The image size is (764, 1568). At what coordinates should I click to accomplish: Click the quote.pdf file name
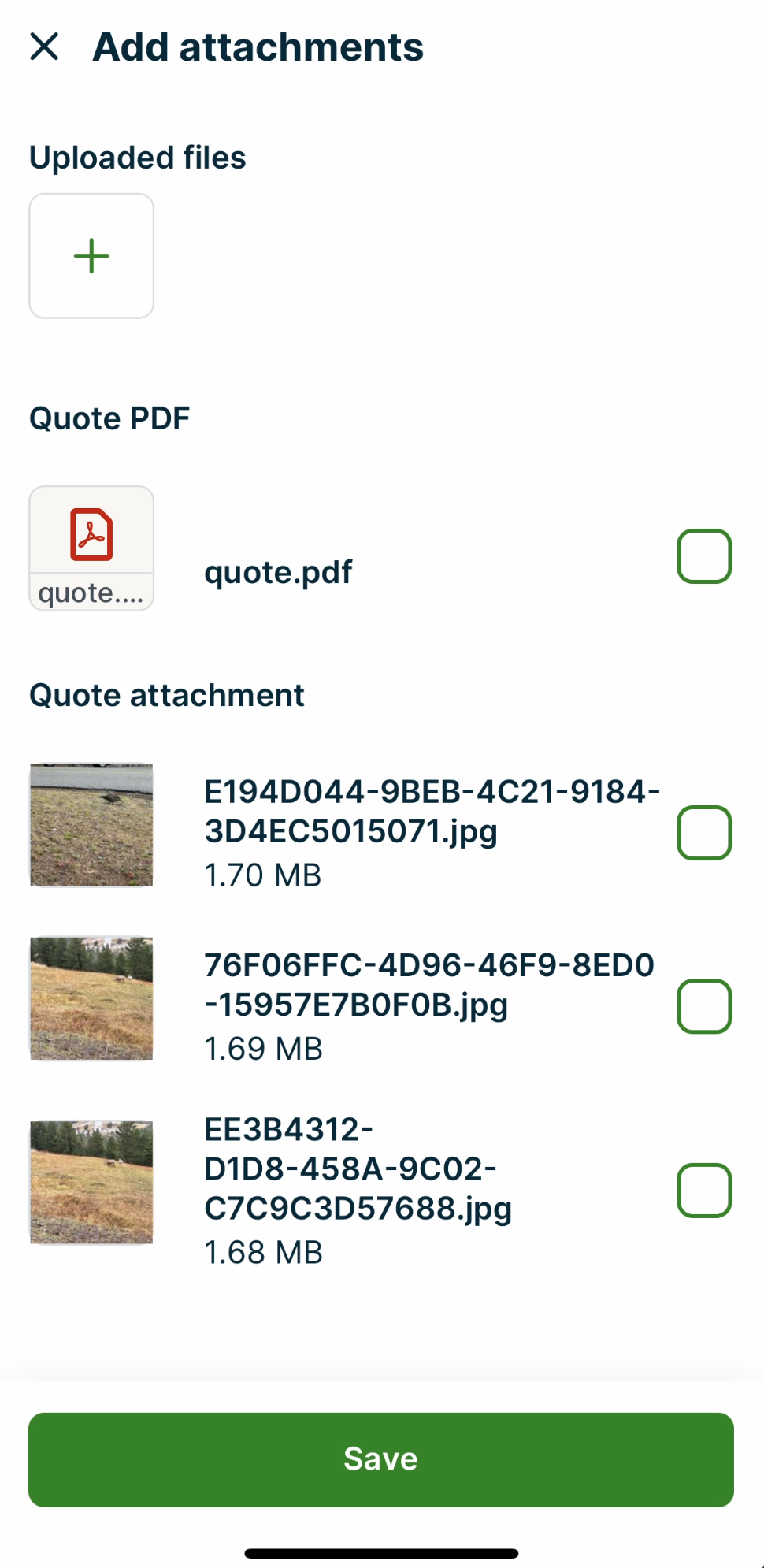click(x=277, y=572)
